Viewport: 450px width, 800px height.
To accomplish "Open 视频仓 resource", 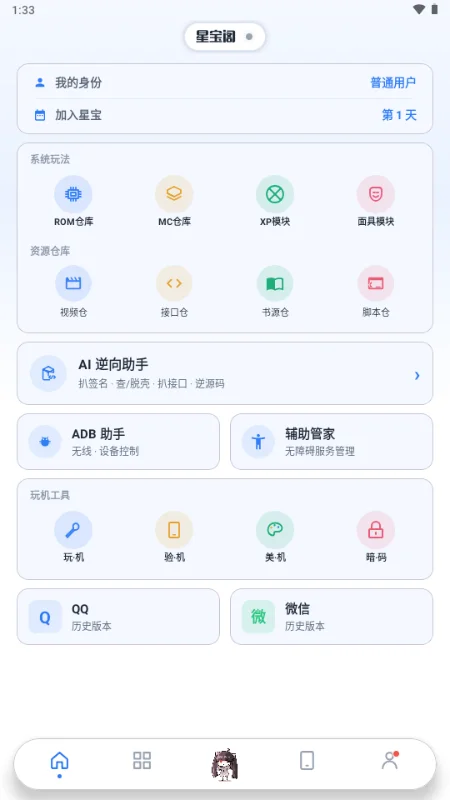I will [x=73, y=292].
